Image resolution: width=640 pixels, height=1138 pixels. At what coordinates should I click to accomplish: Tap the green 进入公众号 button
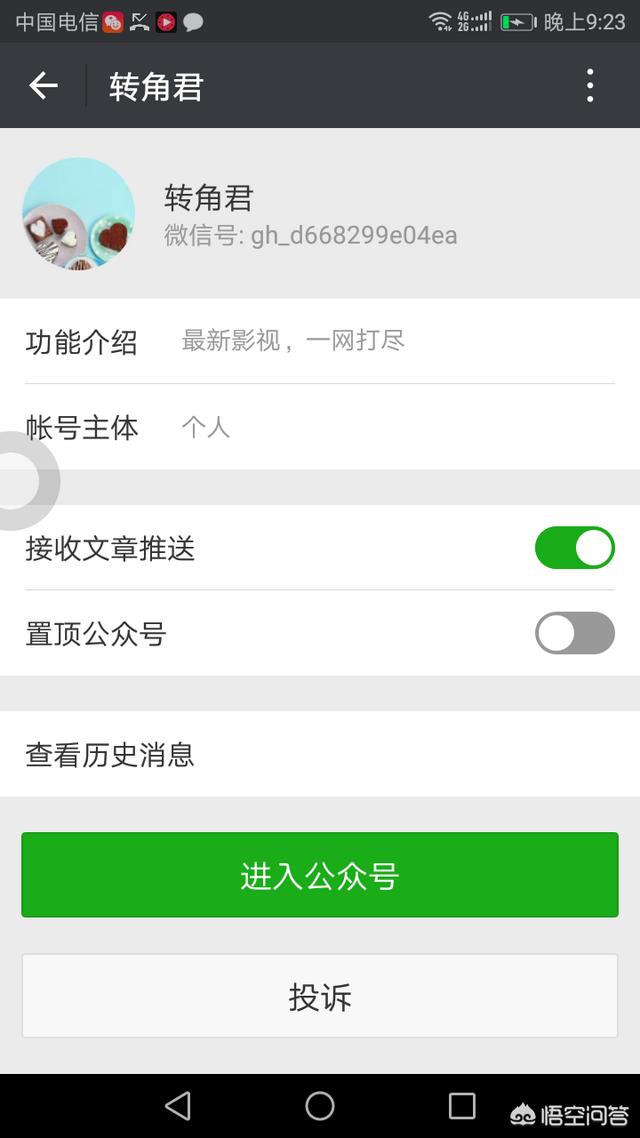click(320, 875)
